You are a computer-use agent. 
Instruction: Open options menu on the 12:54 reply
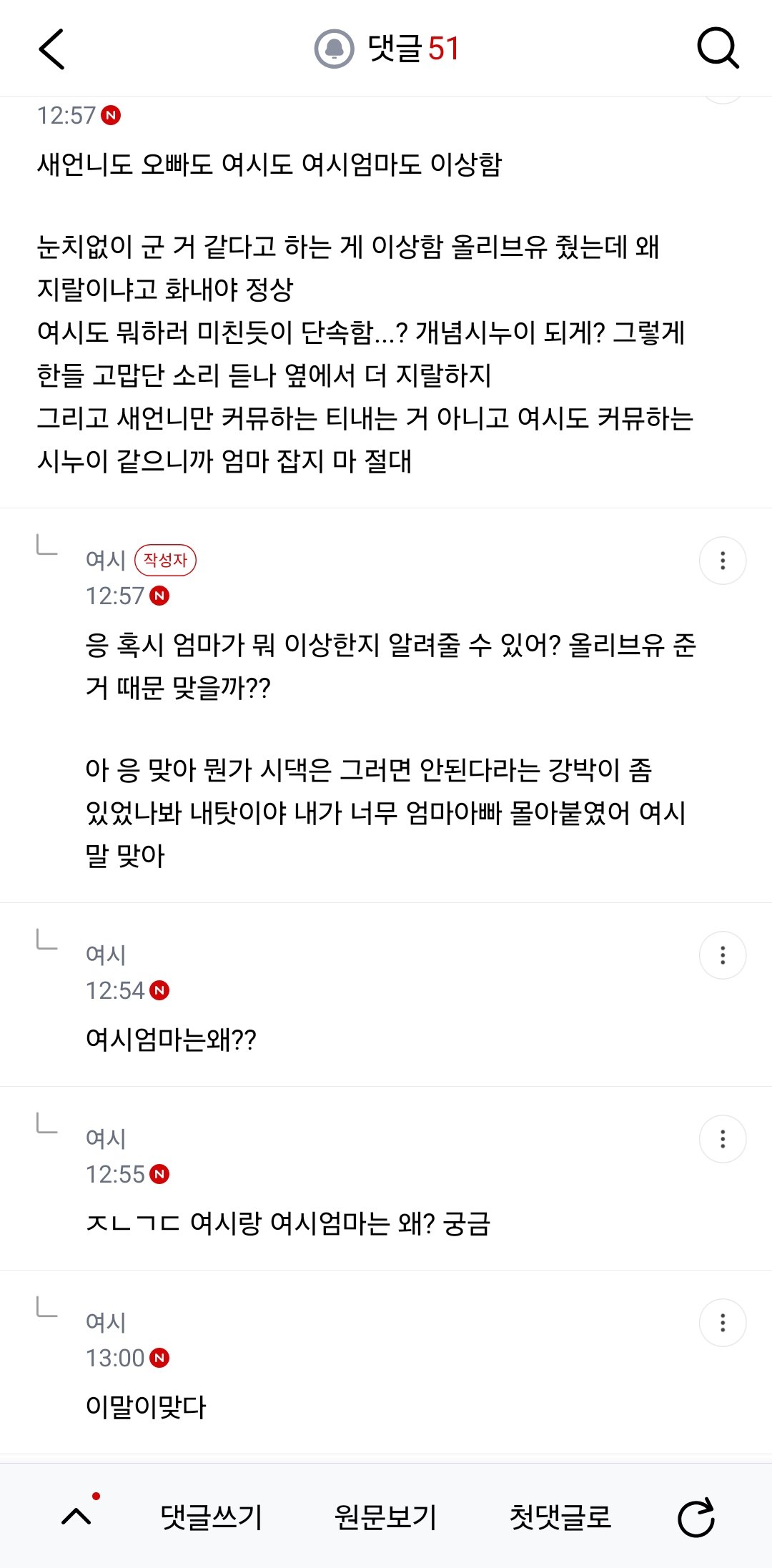click(723, 955)
